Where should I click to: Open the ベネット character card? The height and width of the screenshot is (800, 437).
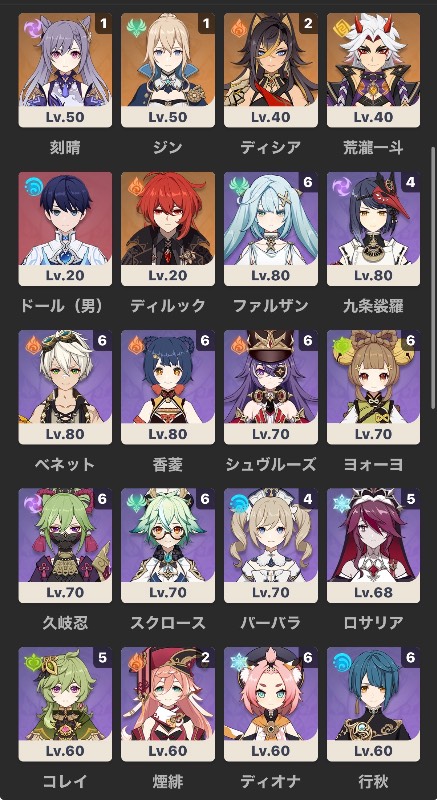(65, 387)
